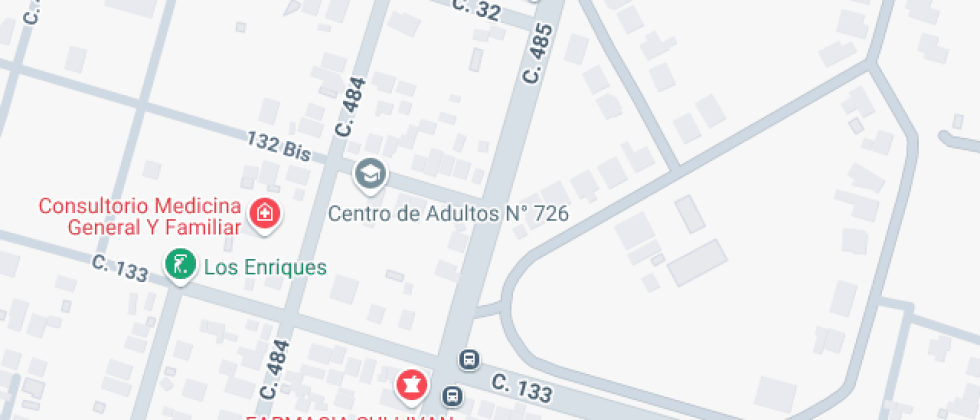Open Consultorio Medicina General Y Familiar pin
The image size is (980, 420).
[x=265, y=213]
